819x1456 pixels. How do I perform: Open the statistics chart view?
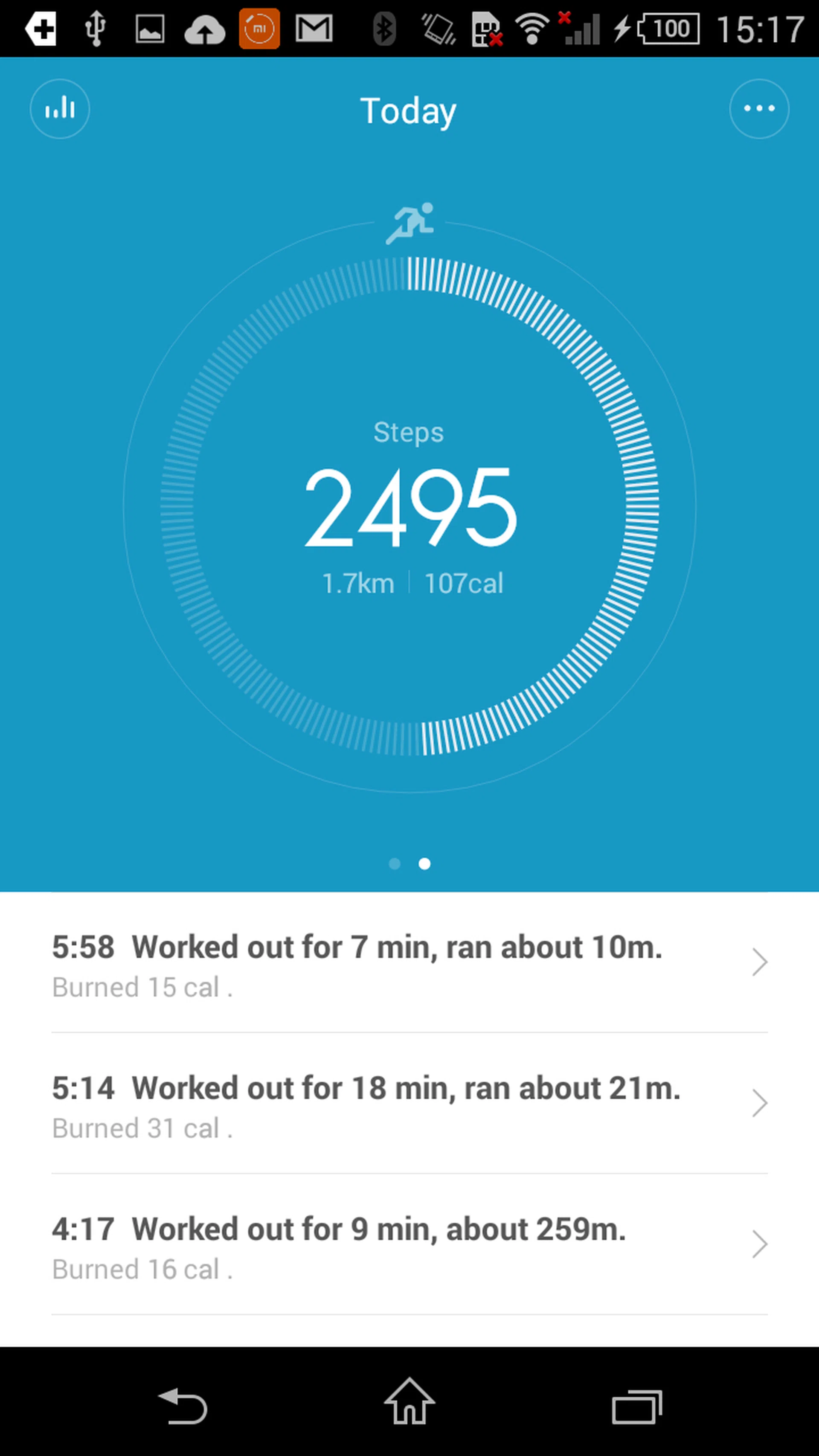(x=59, y=108)
